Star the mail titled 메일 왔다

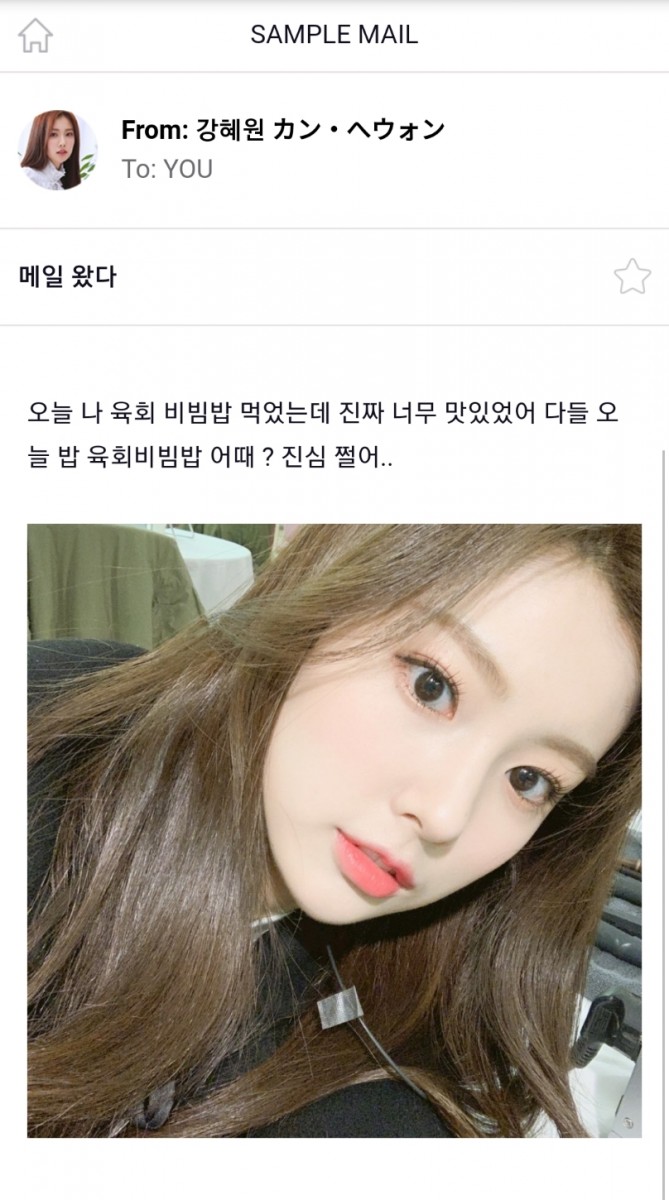tap(632, 276)
